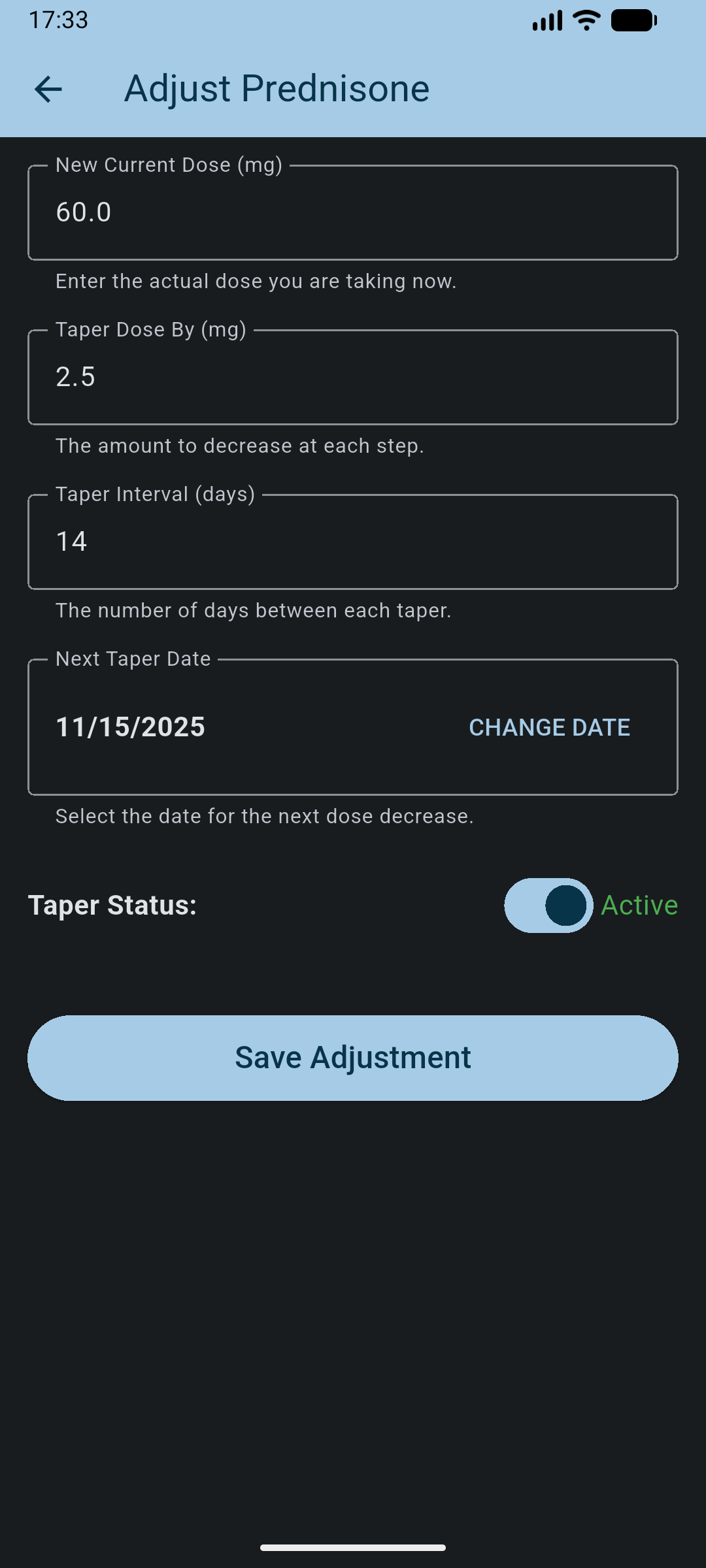
Task: Focus the Taper Interval days field
Action: click(353, 542)
